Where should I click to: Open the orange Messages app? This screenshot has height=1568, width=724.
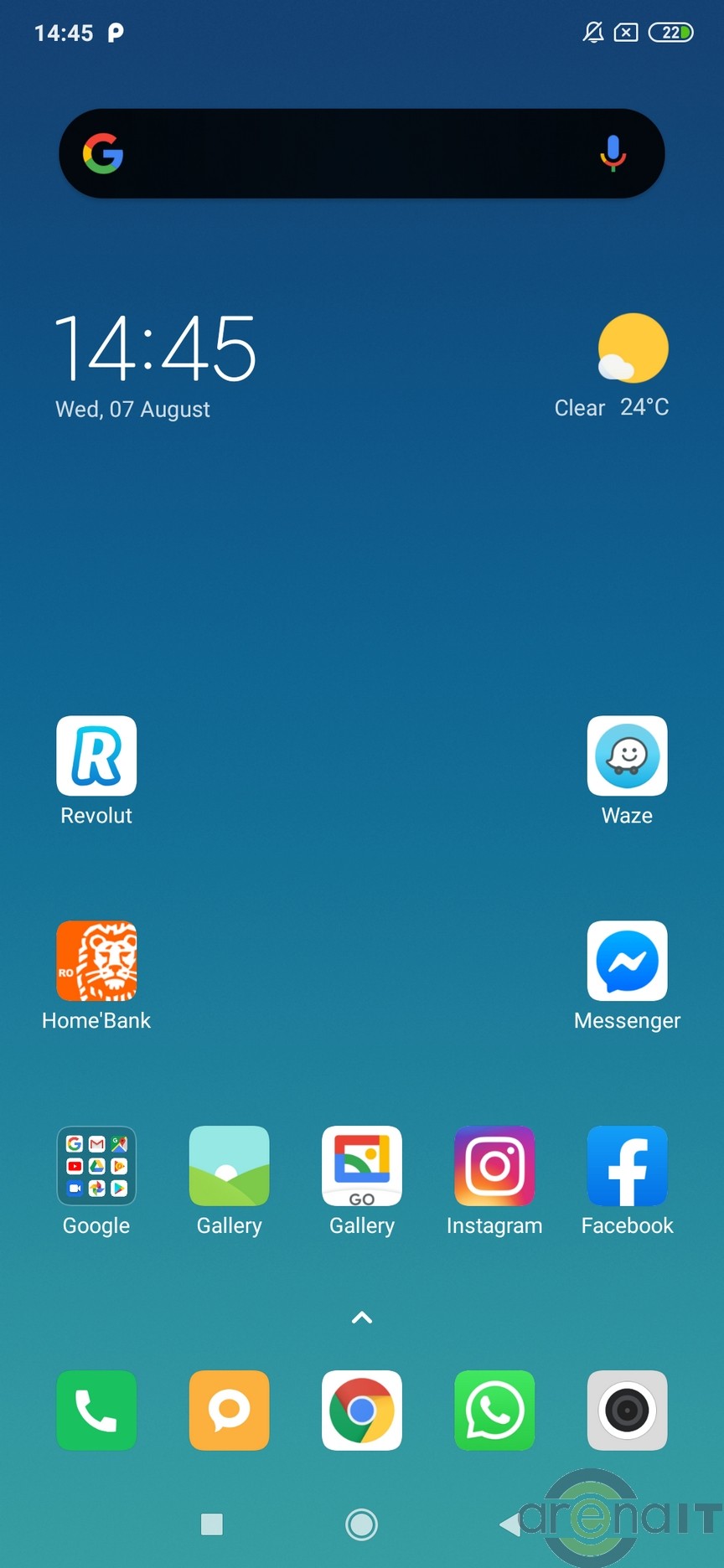tap(229, 1411)
